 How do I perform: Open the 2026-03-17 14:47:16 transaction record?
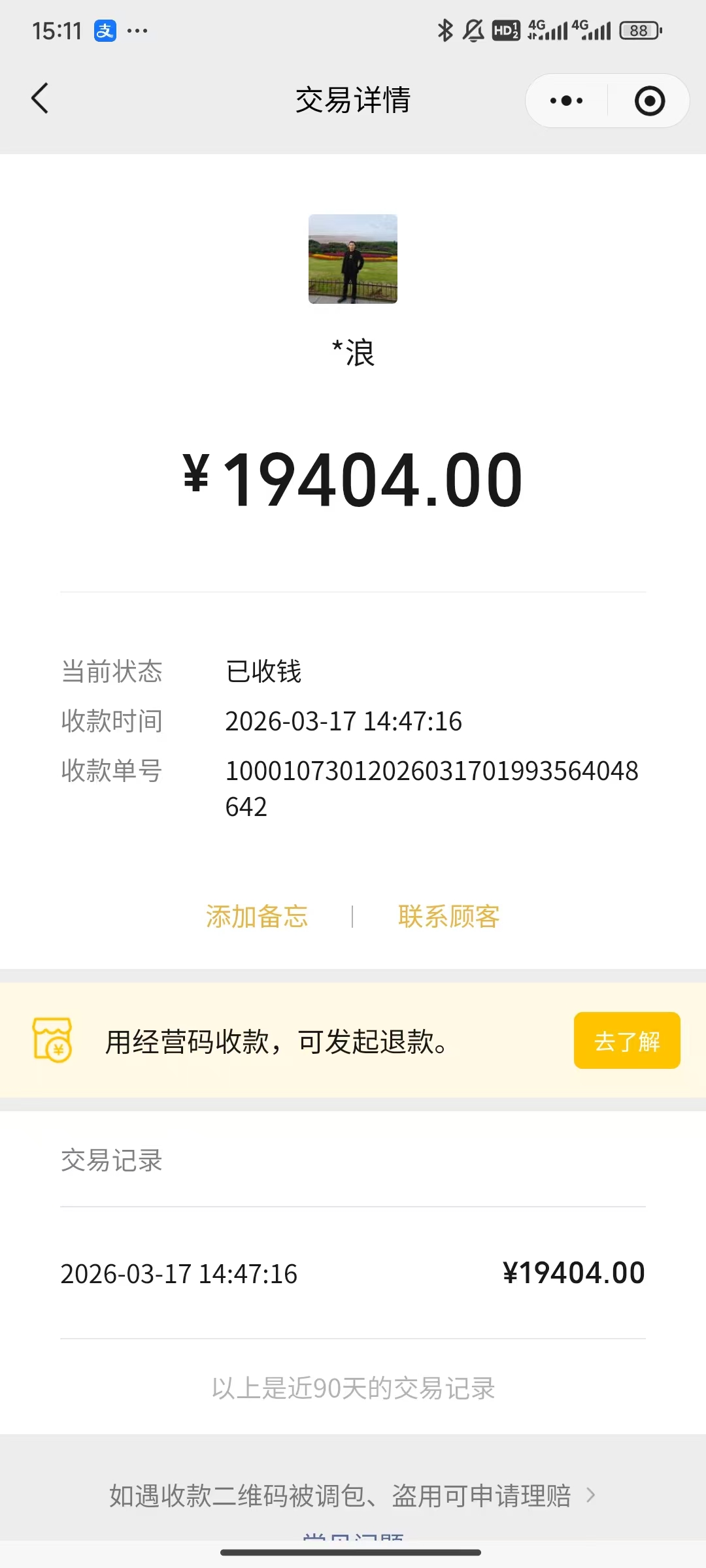(352, 1273)
